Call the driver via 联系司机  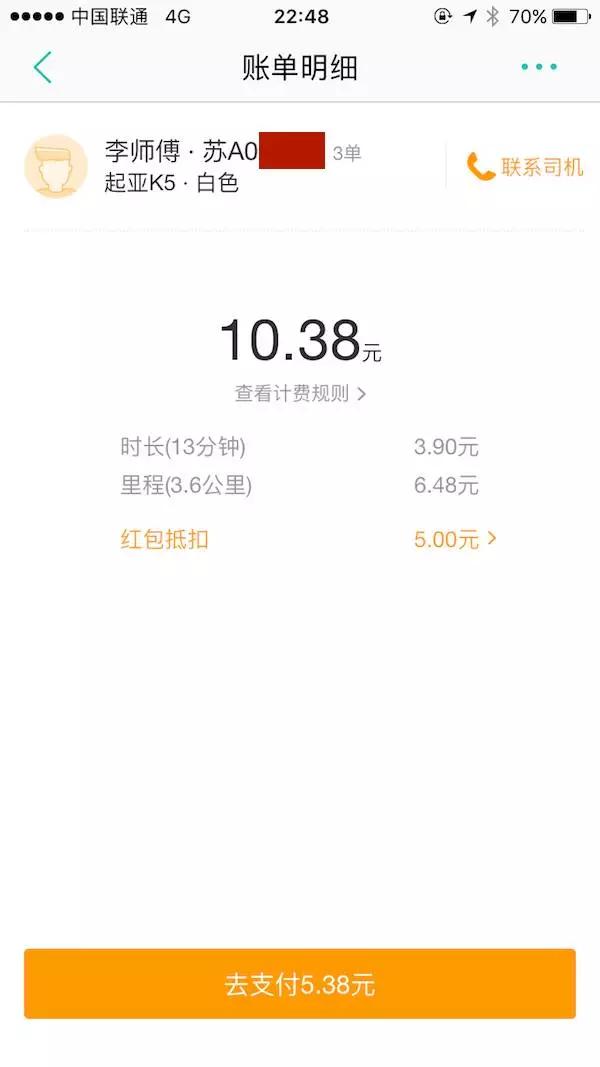(x=525, y=167)
